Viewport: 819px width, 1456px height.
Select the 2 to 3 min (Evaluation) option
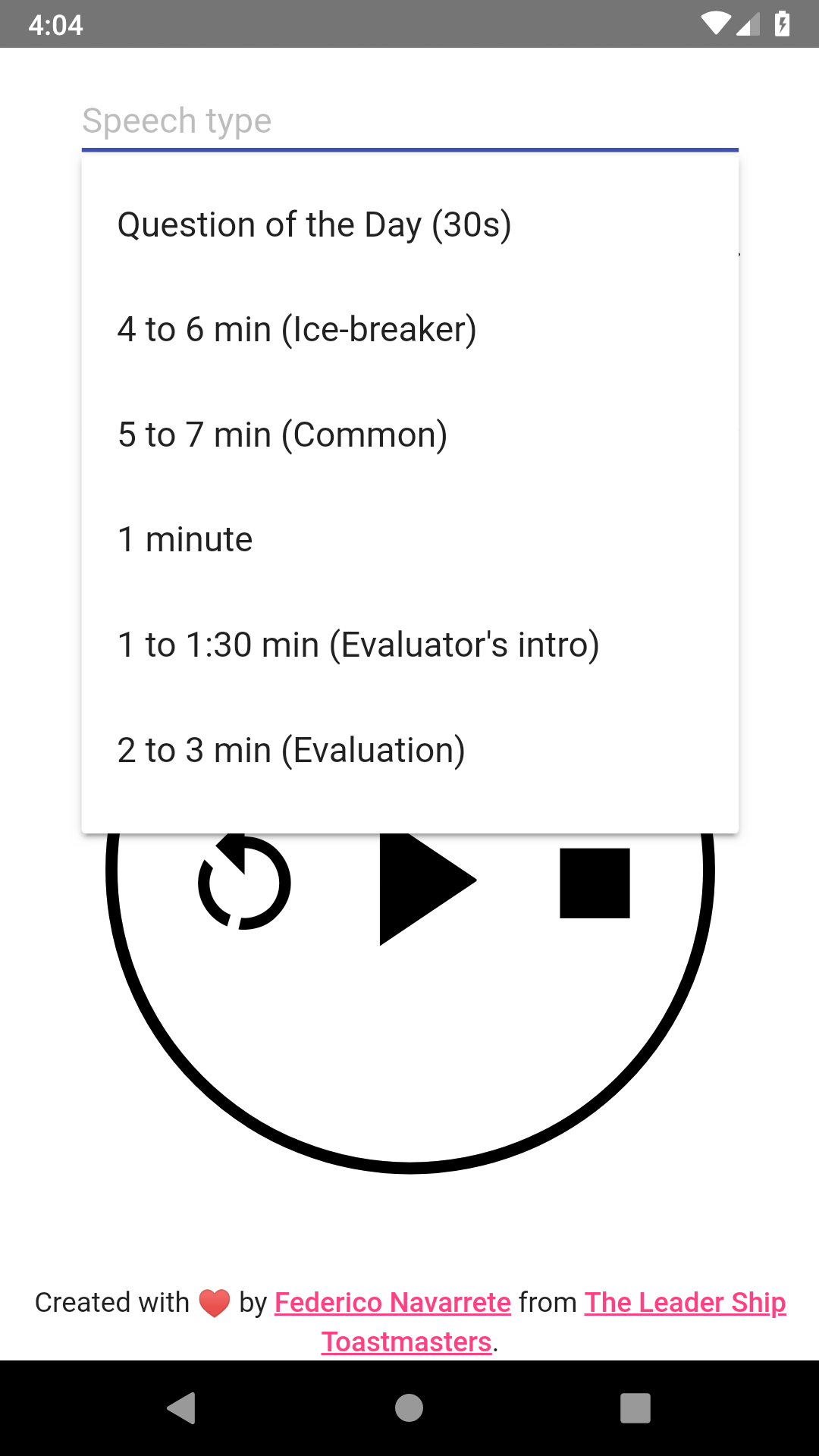pyautogui.click(x=290, y=749)
